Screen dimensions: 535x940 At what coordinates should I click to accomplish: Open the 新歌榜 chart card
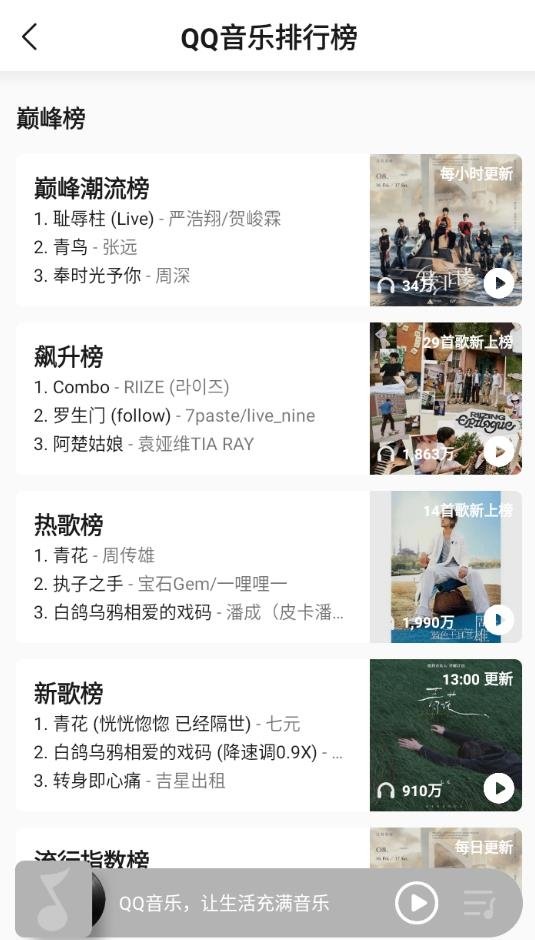click(x=269, y=736)
